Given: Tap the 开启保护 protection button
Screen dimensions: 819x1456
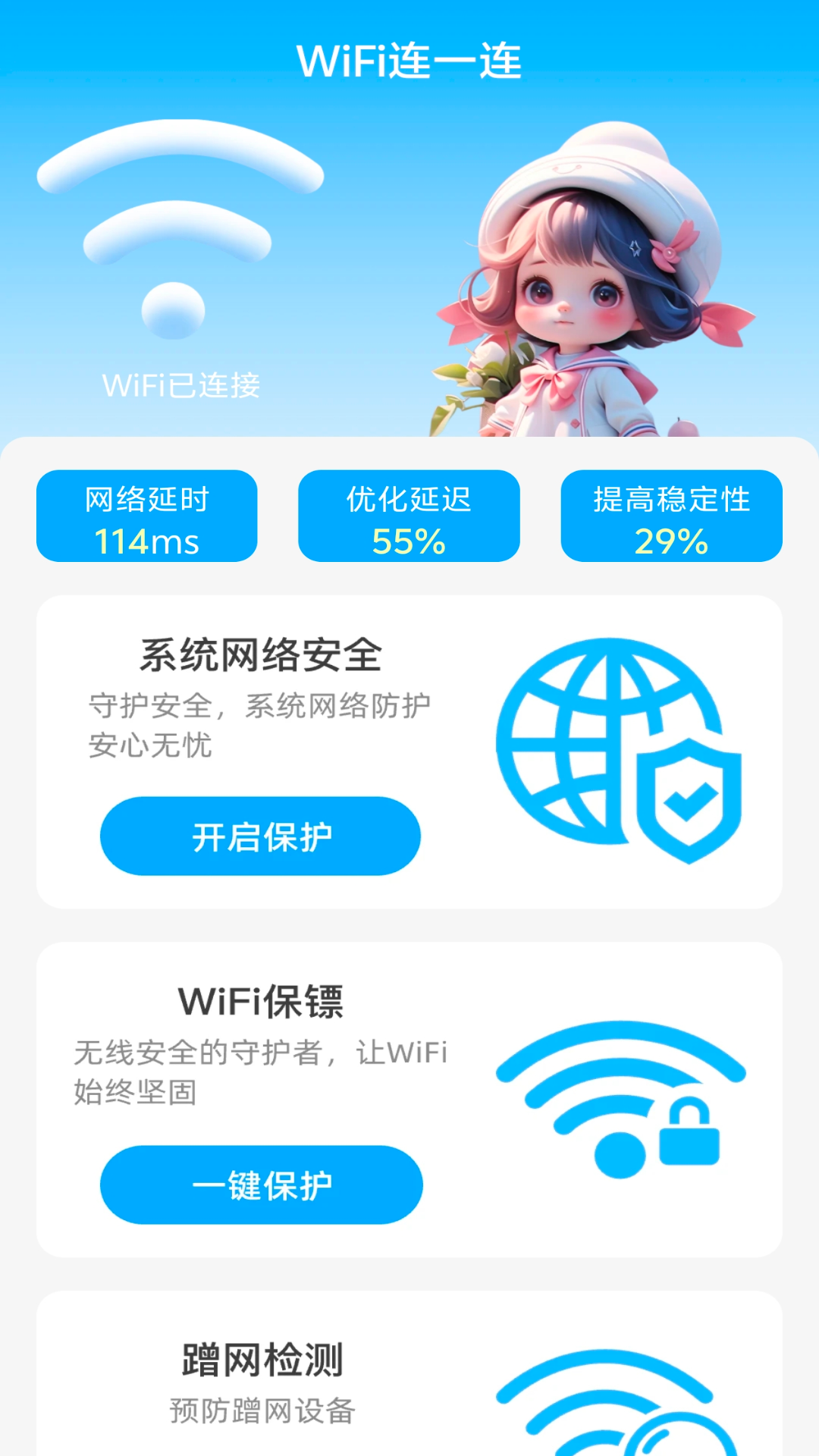Looking at the screenshot, I should click(260, 836).
